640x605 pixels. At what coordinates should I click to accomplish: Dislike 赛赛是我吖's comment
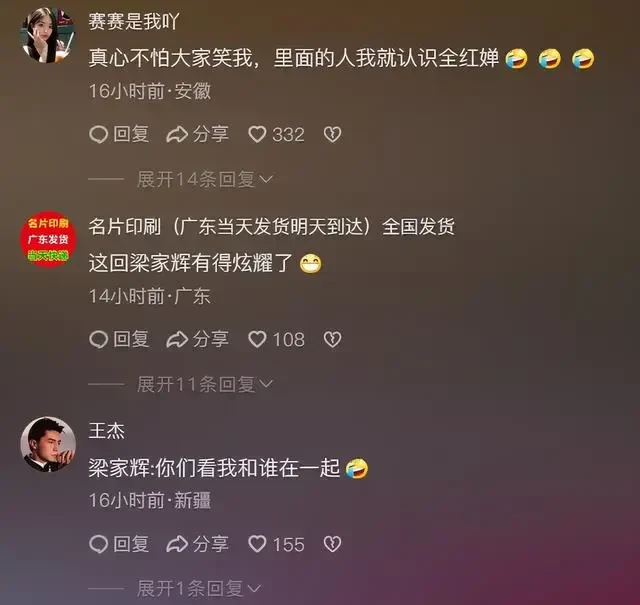point(332,134)
